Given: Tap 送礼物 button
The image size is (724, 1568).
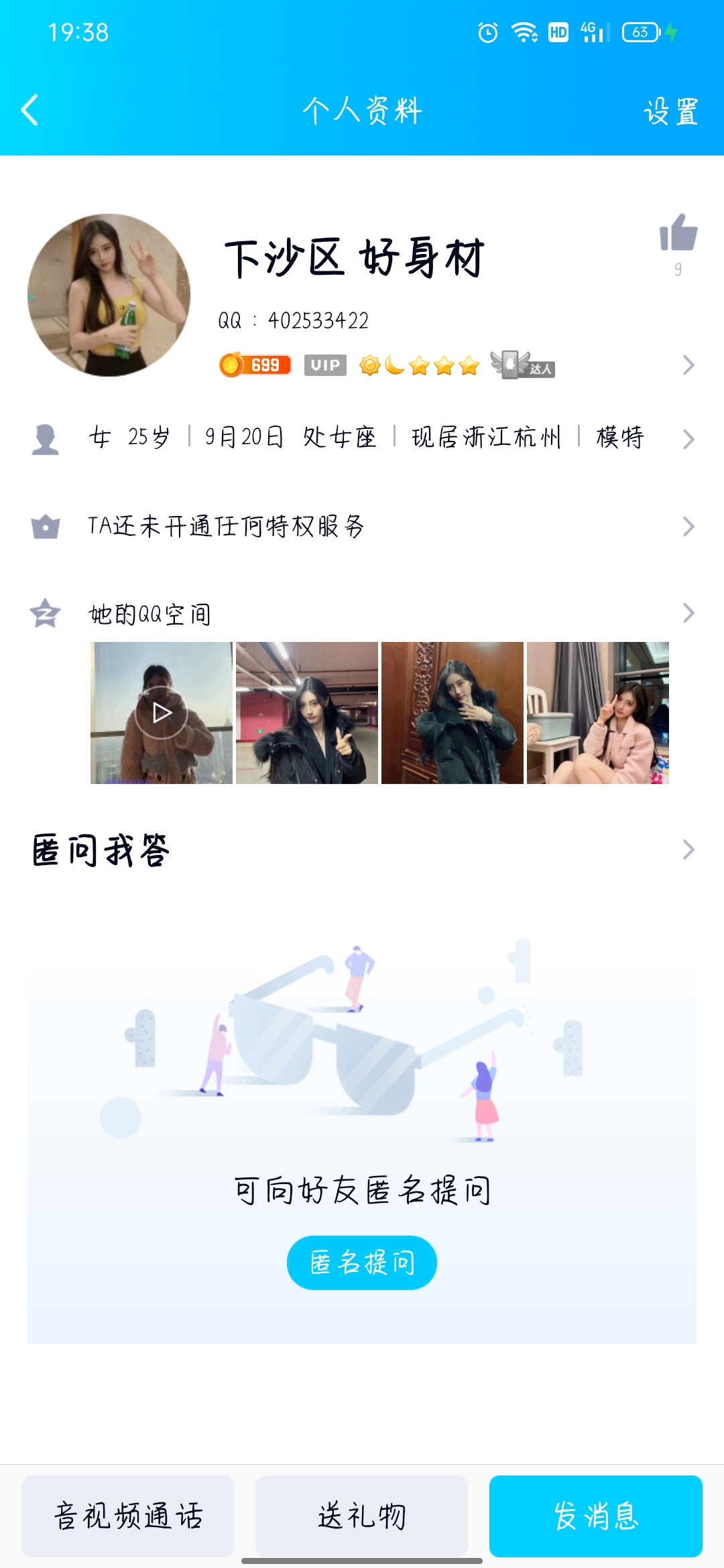Looking at the screenshot, I should (361, 1516).
